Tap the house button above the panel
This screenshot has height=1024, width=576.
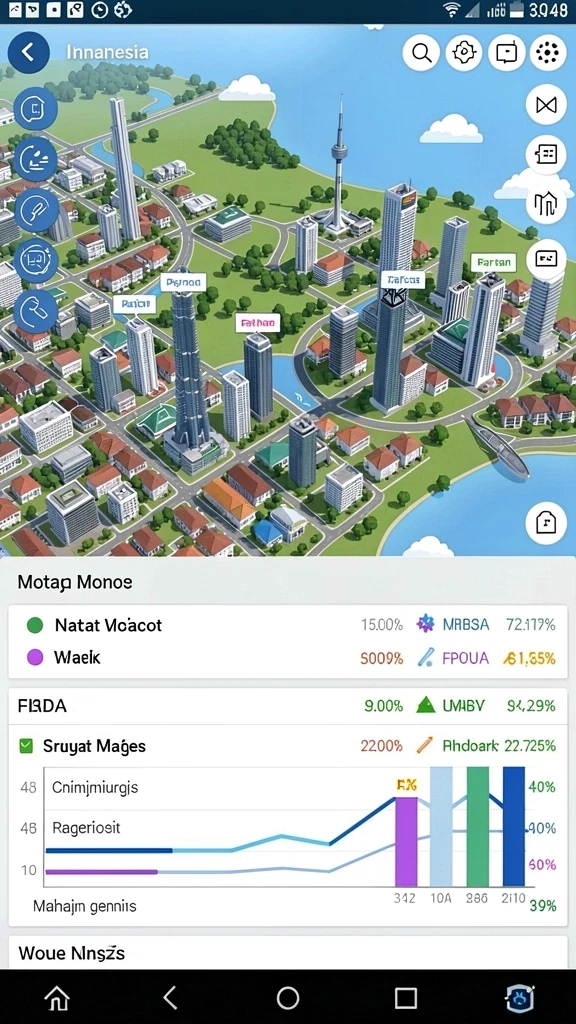[x=545, y=523]
